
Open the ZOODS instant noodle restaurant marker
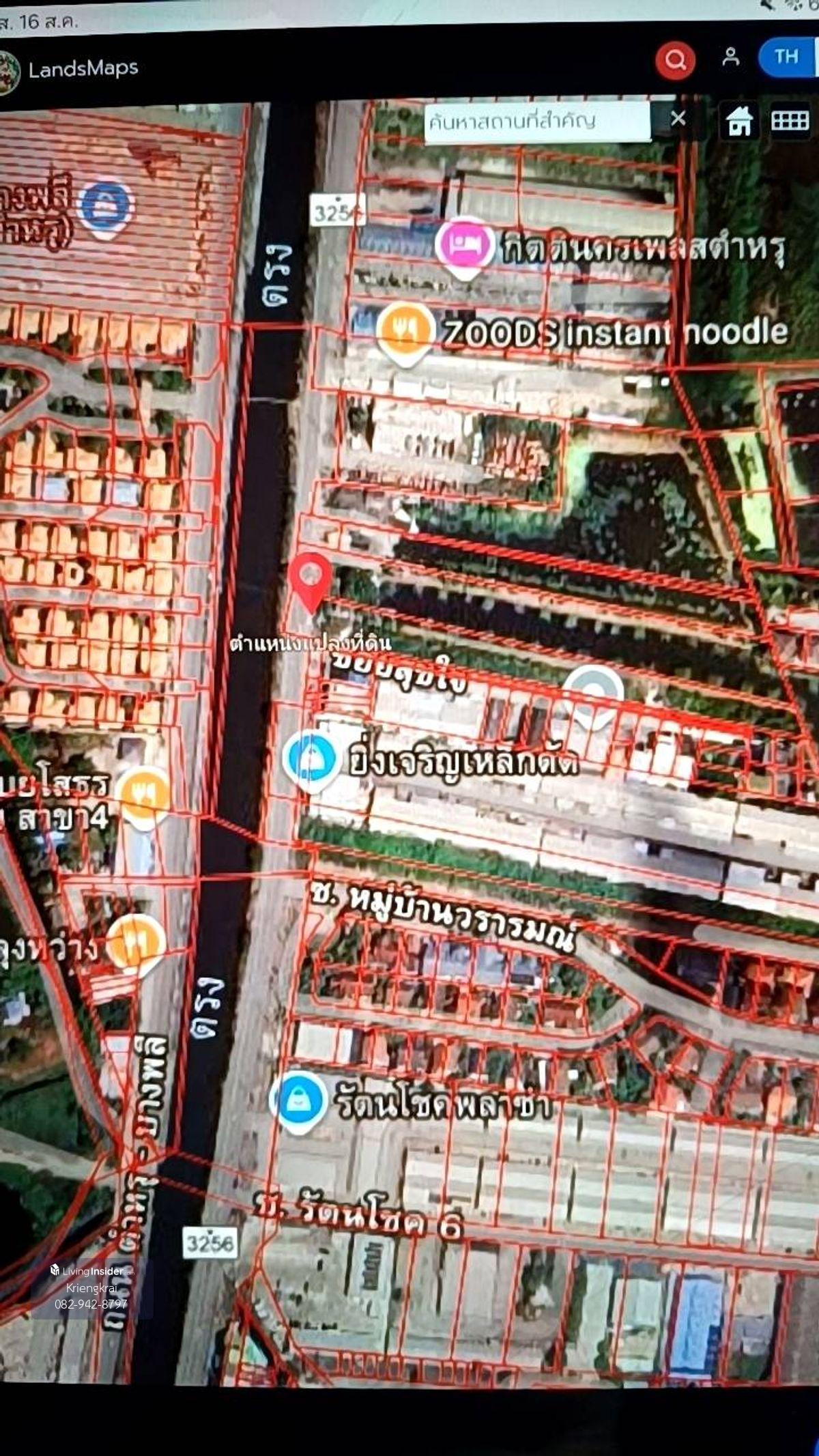click(x=405, y=331)
